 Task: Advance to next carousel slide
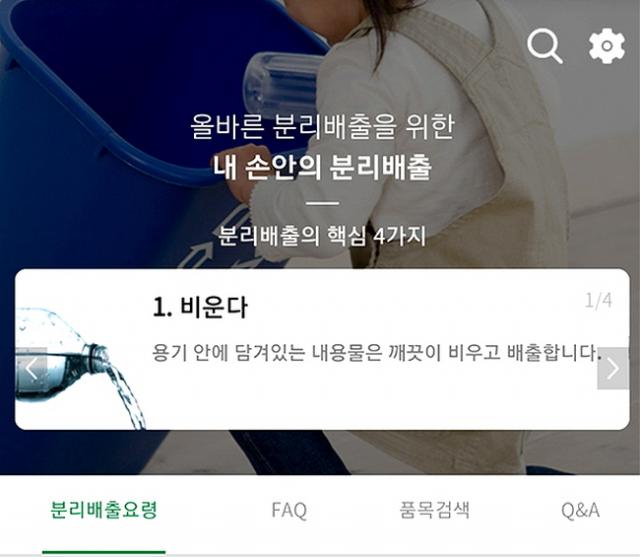pos(612,368)
